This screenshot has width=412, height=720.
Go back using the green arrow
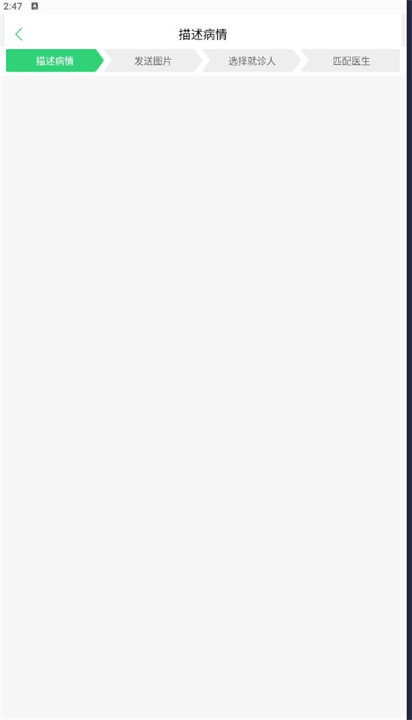coord(19,34)
